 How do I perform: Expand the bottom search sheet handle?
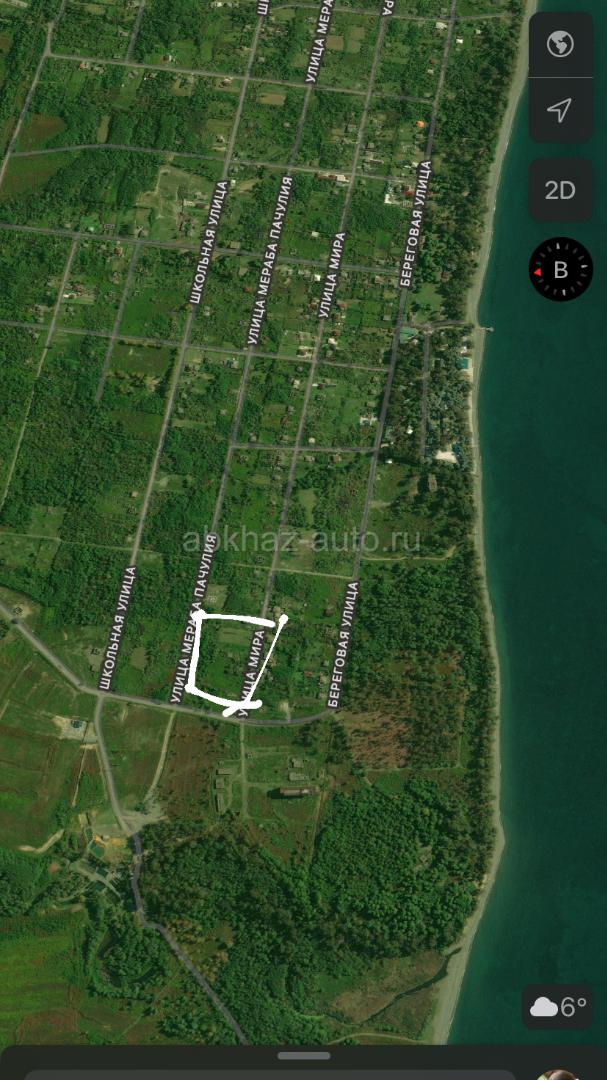[x=304, y=1056]
